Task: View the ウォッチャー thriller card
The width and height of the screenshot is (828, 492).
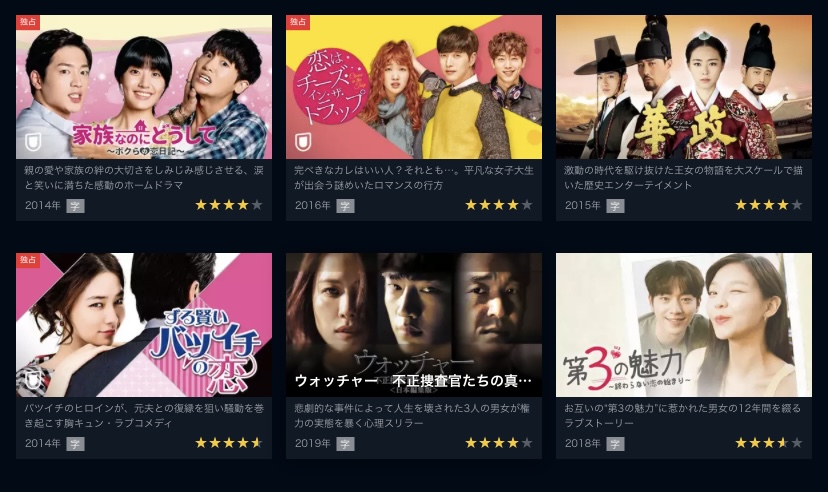Action: (413, 325)
